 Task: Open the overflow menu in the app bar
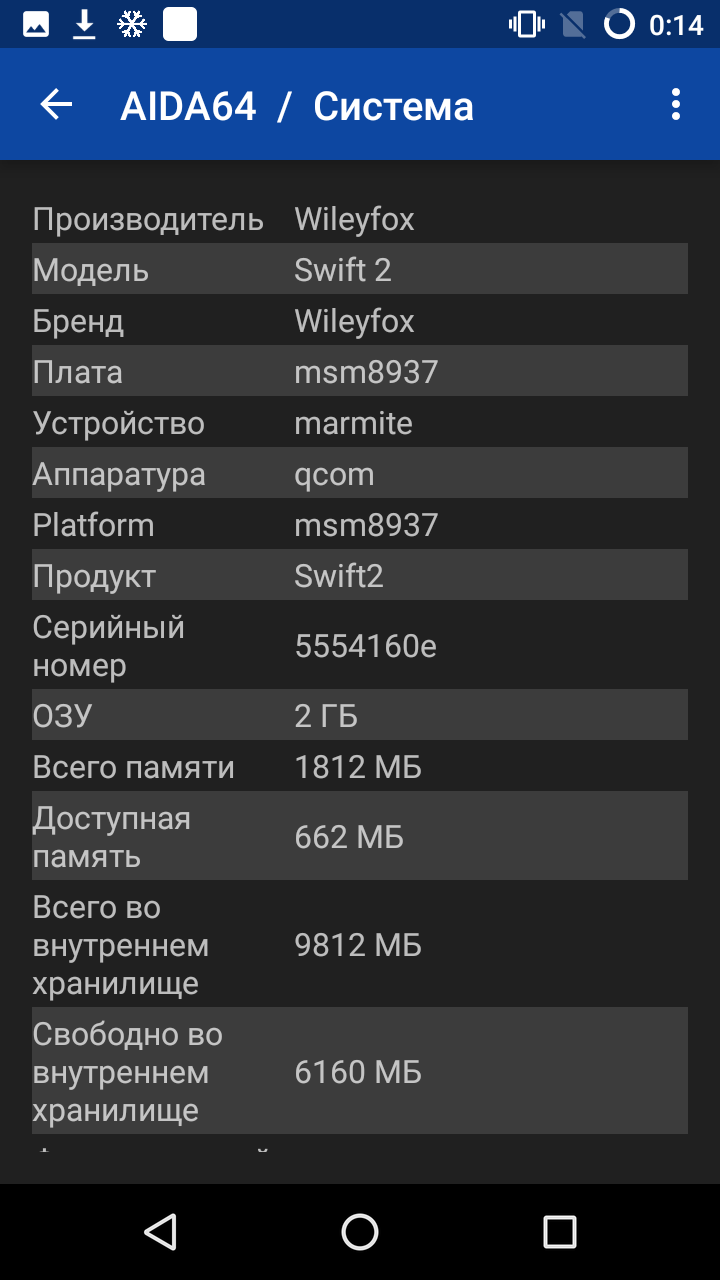click(x=676, y=104)
